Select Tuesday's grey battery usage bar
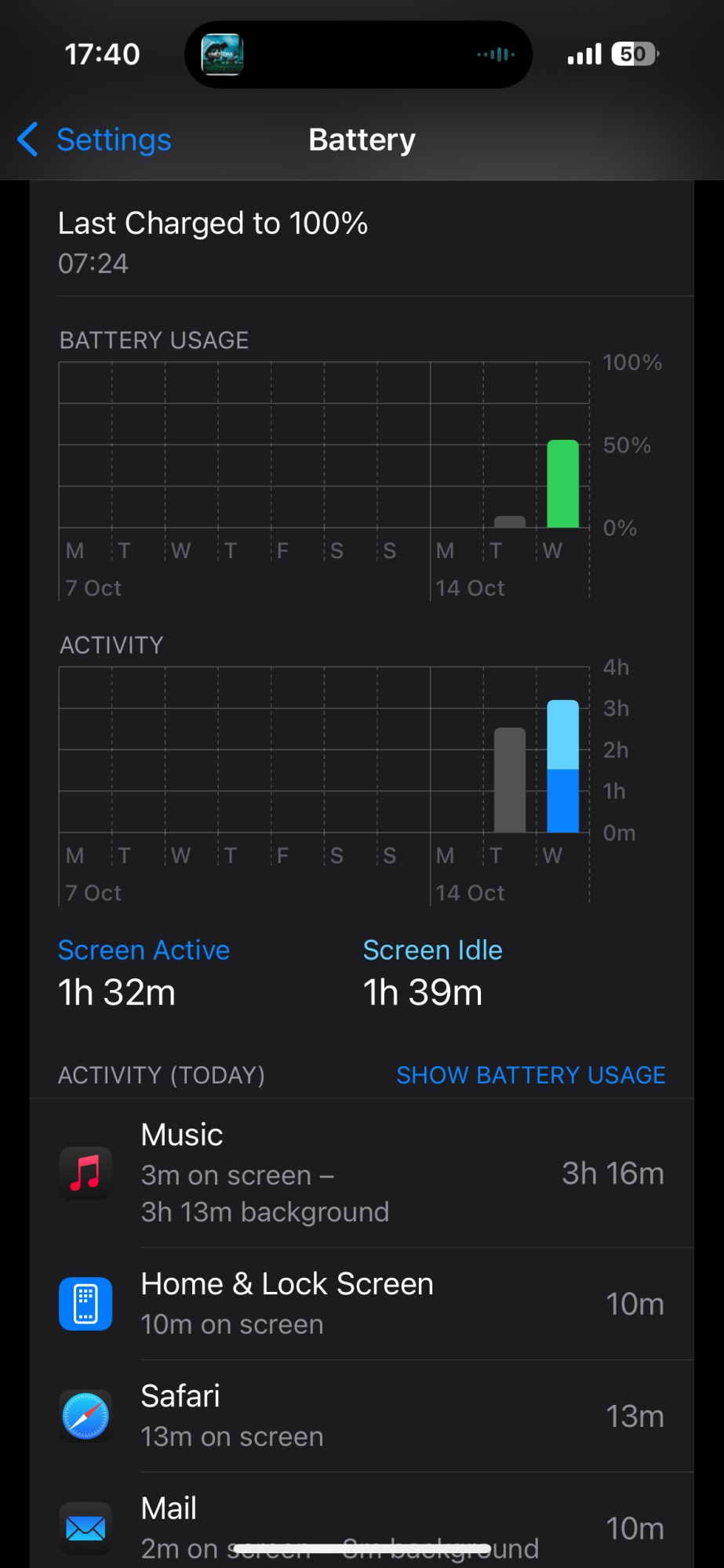724x1568 pixels. 510,521
